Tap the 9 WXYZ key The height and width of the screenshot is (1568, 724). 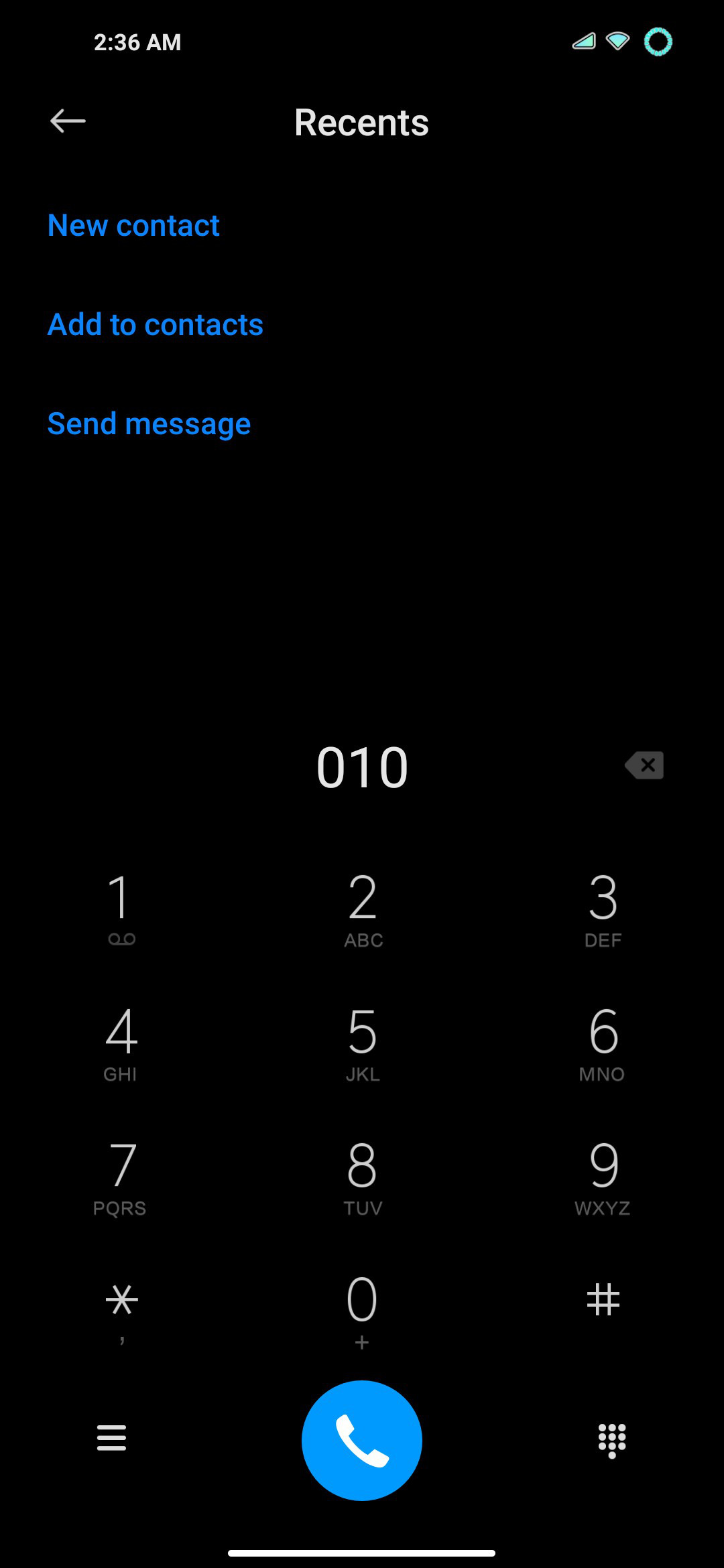[603, 1178]
